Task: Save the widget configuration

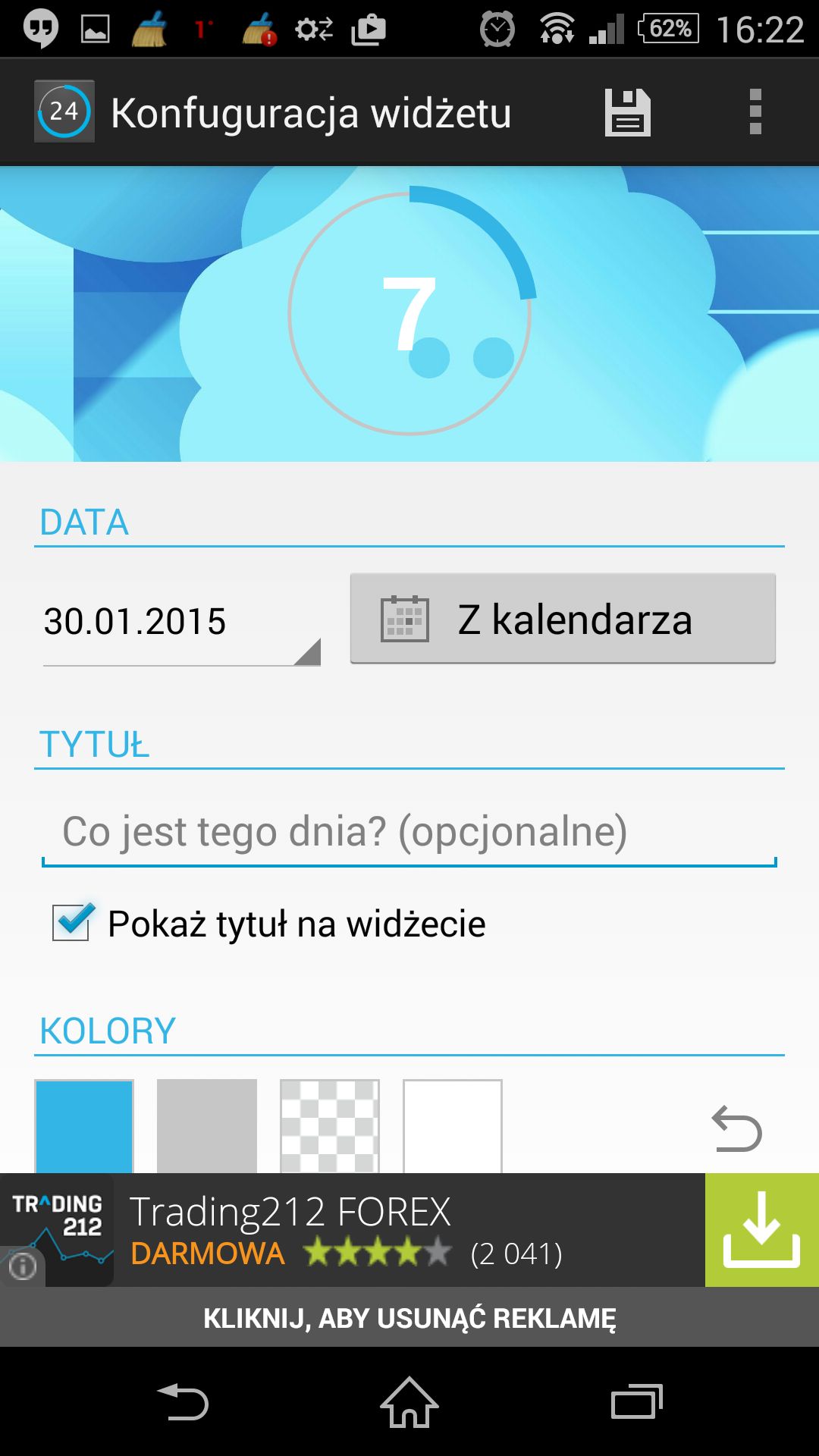Action: (x=627, y=112)
